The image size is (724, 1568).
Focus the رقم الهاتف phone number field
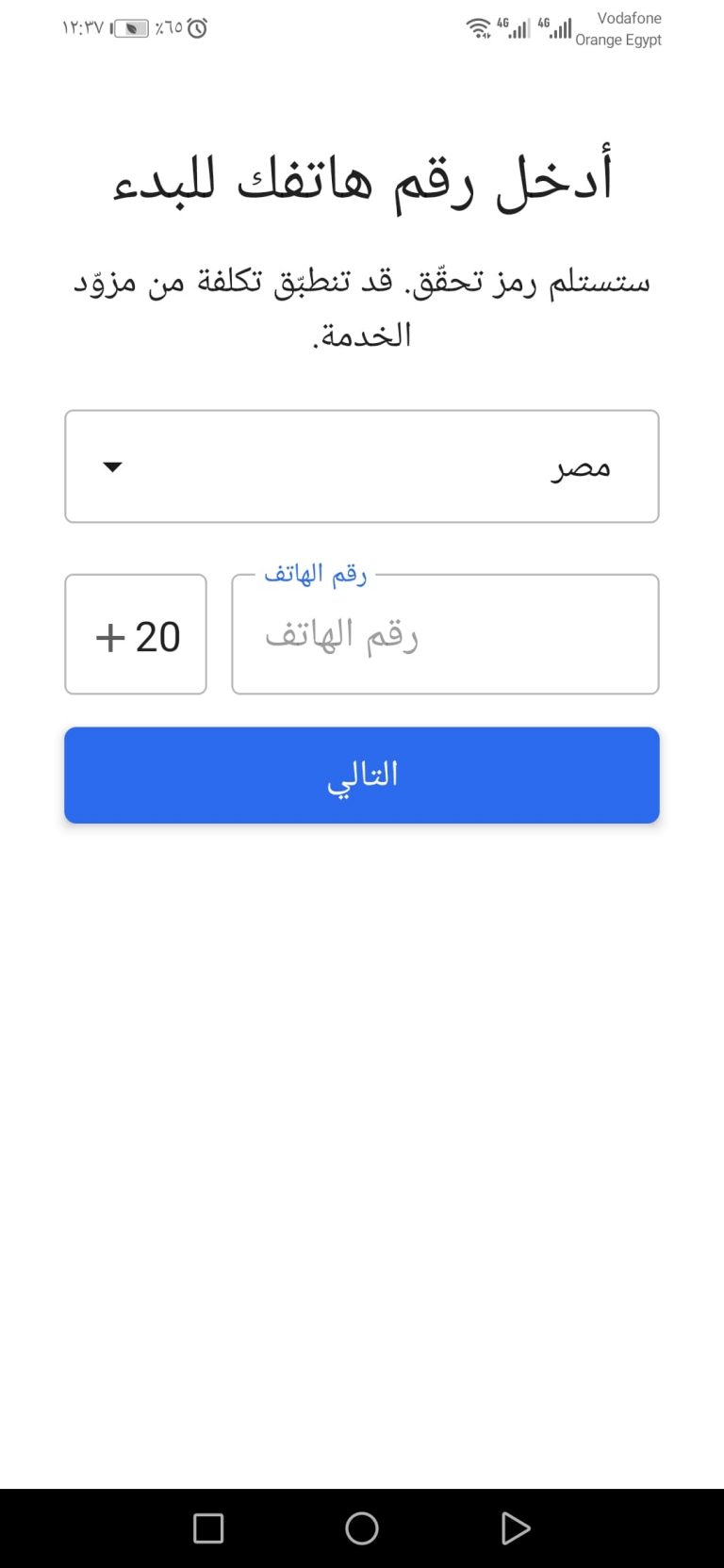click(x=445, y=634)
